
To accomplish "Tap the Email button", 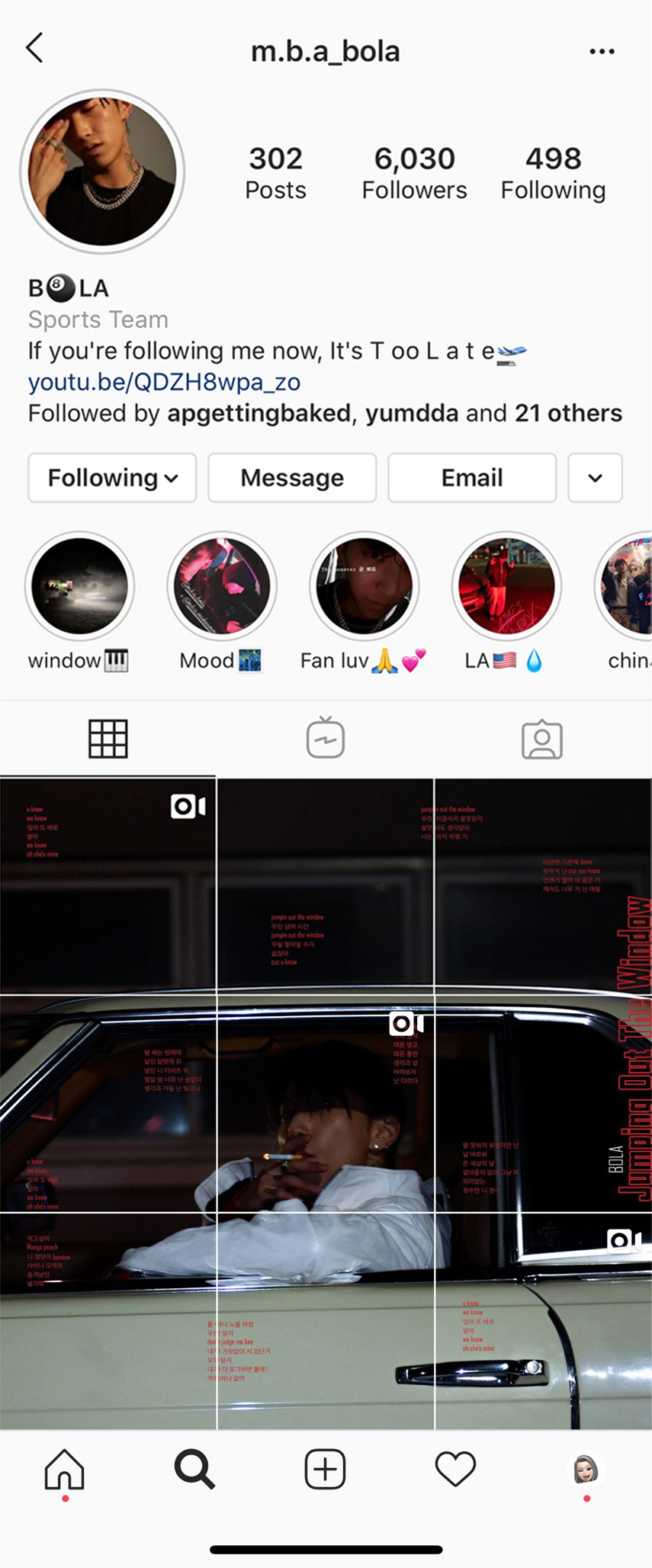I will click(x=472, y=478).
